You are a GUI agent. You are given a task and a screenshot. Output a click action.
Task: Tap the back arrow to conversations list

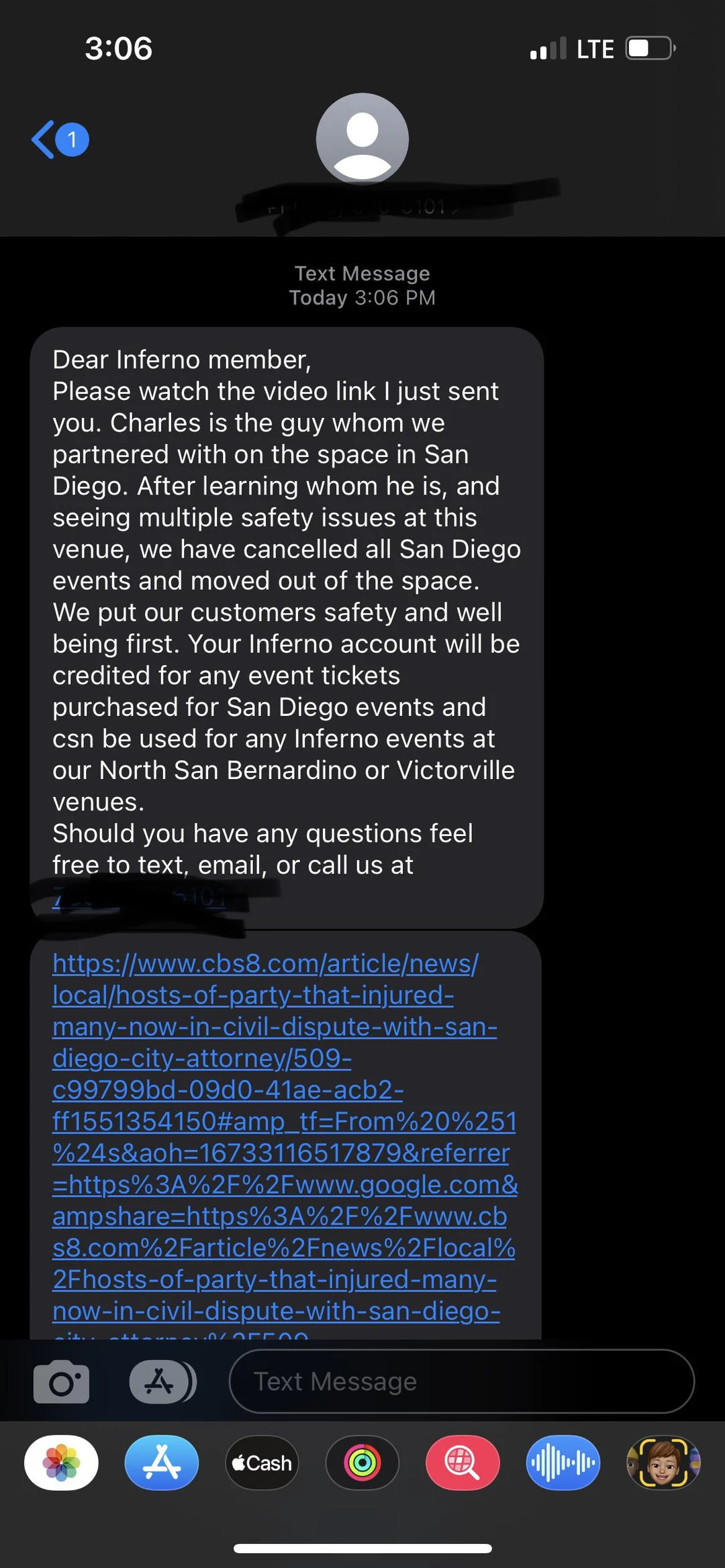coord(42,139)
